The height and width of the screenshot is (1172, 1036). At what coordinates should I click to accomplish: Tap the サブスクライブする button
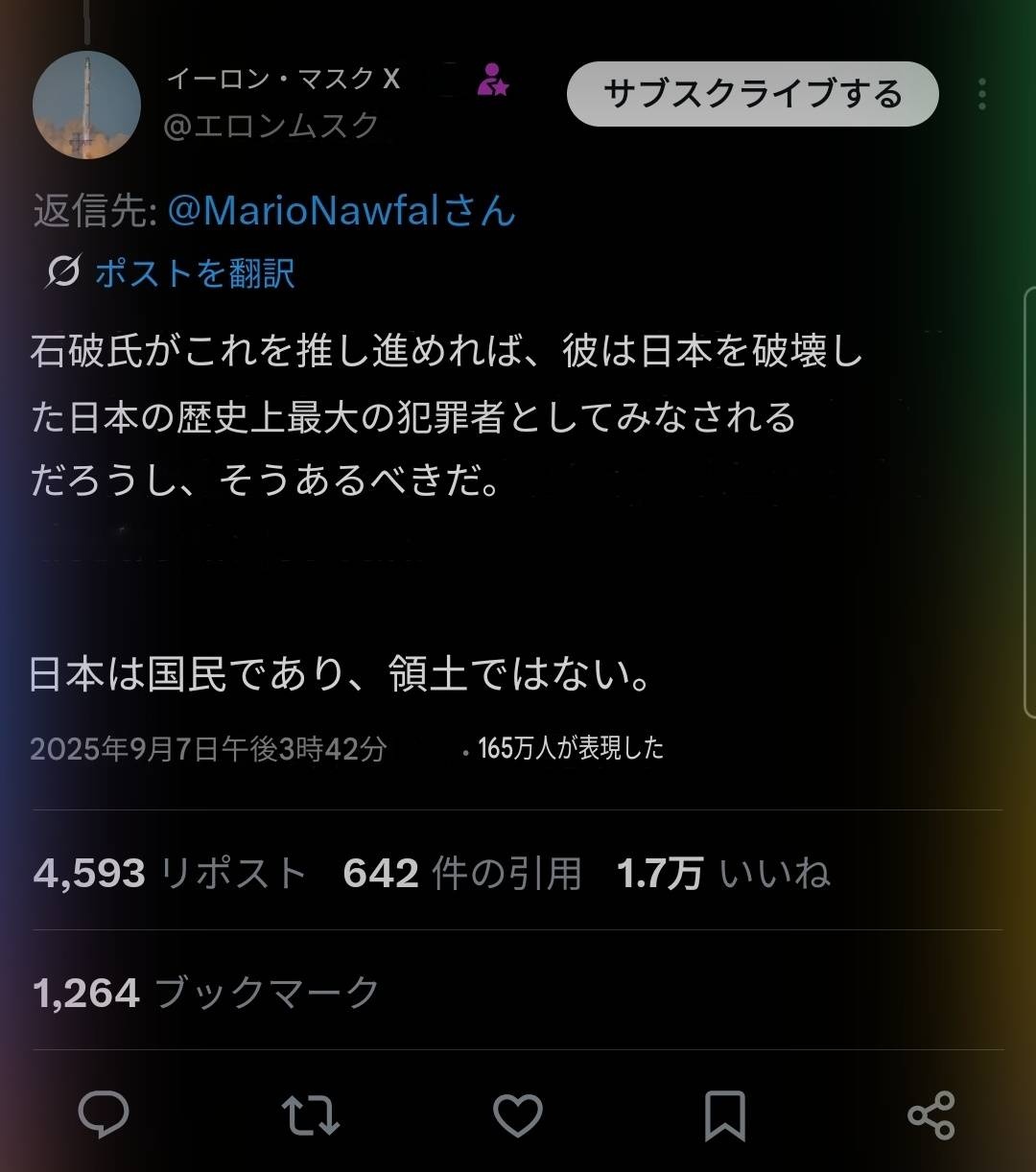tap(752, 94)
